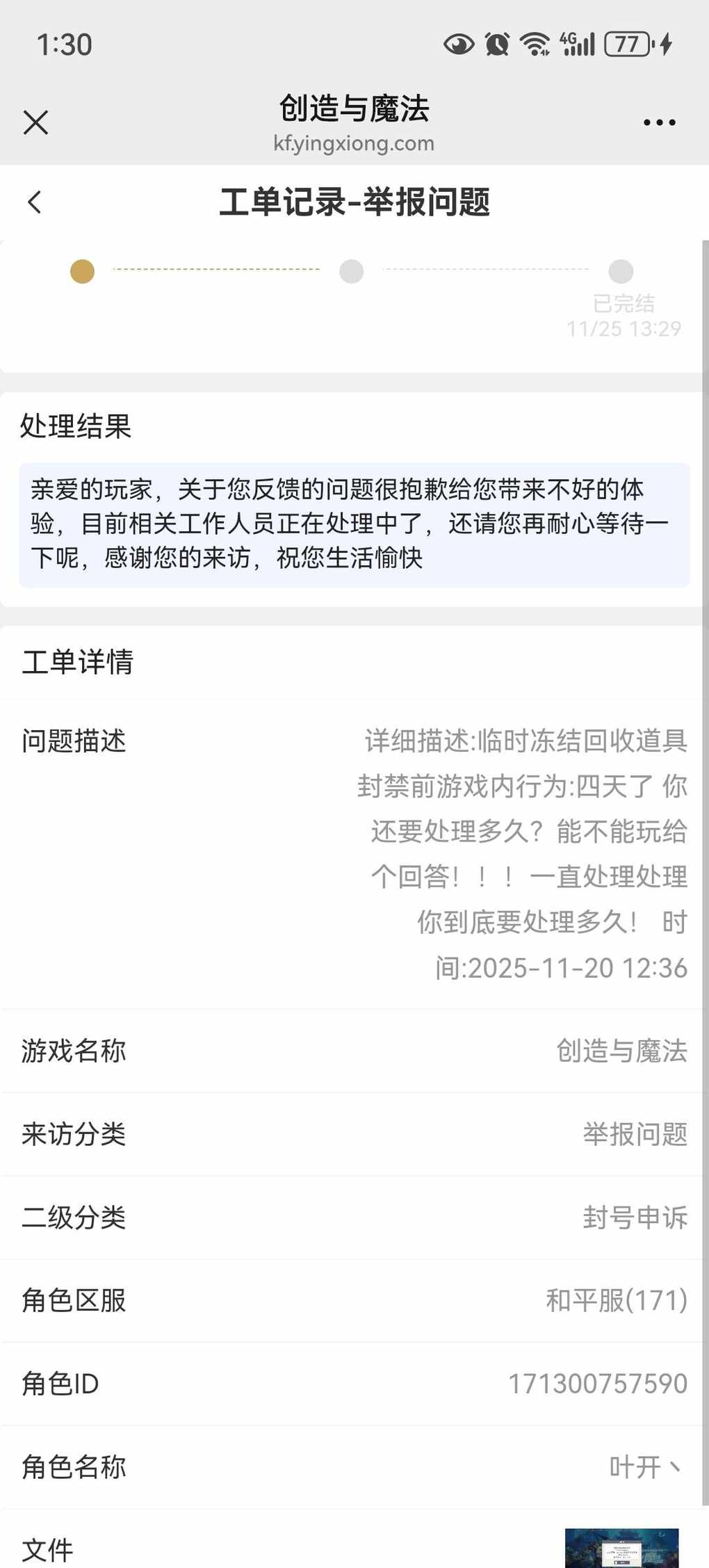This screenshot has width=709, height=1568.
Task: Close the in-app browser page
Action: coord(35,122)
